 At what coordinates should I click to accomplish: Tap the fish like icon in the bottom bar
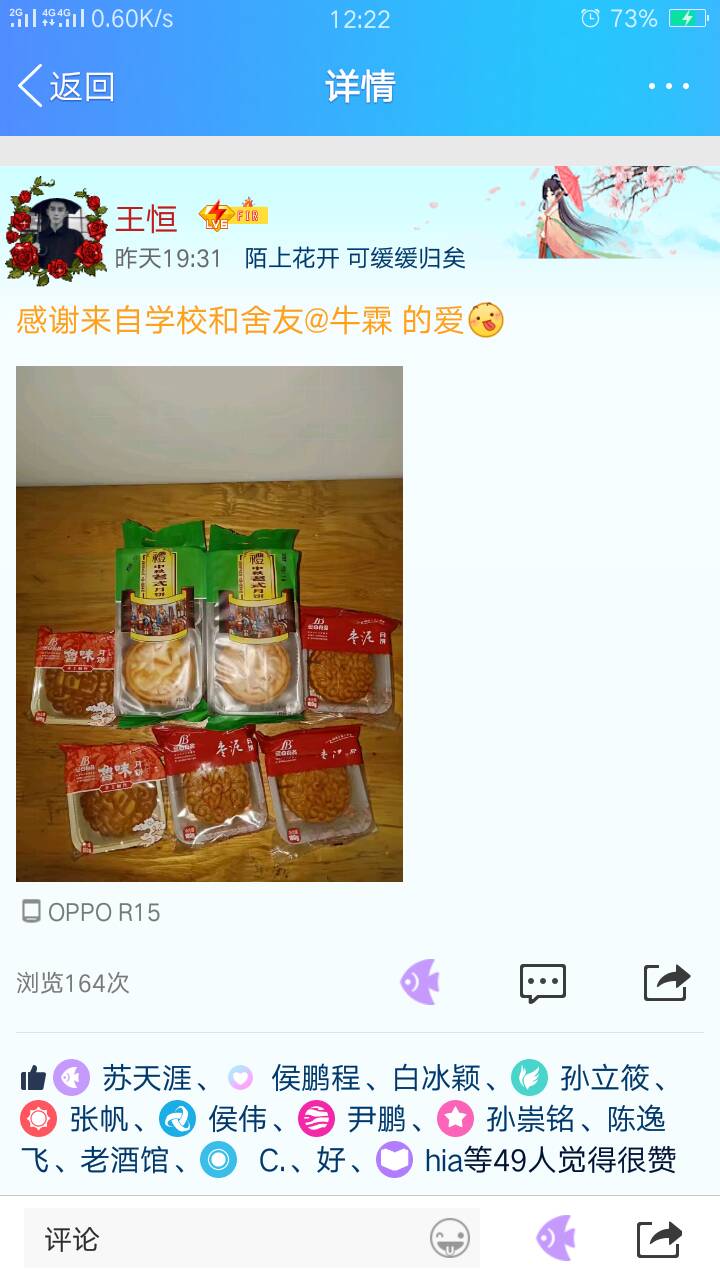[x=556, y=1238]
